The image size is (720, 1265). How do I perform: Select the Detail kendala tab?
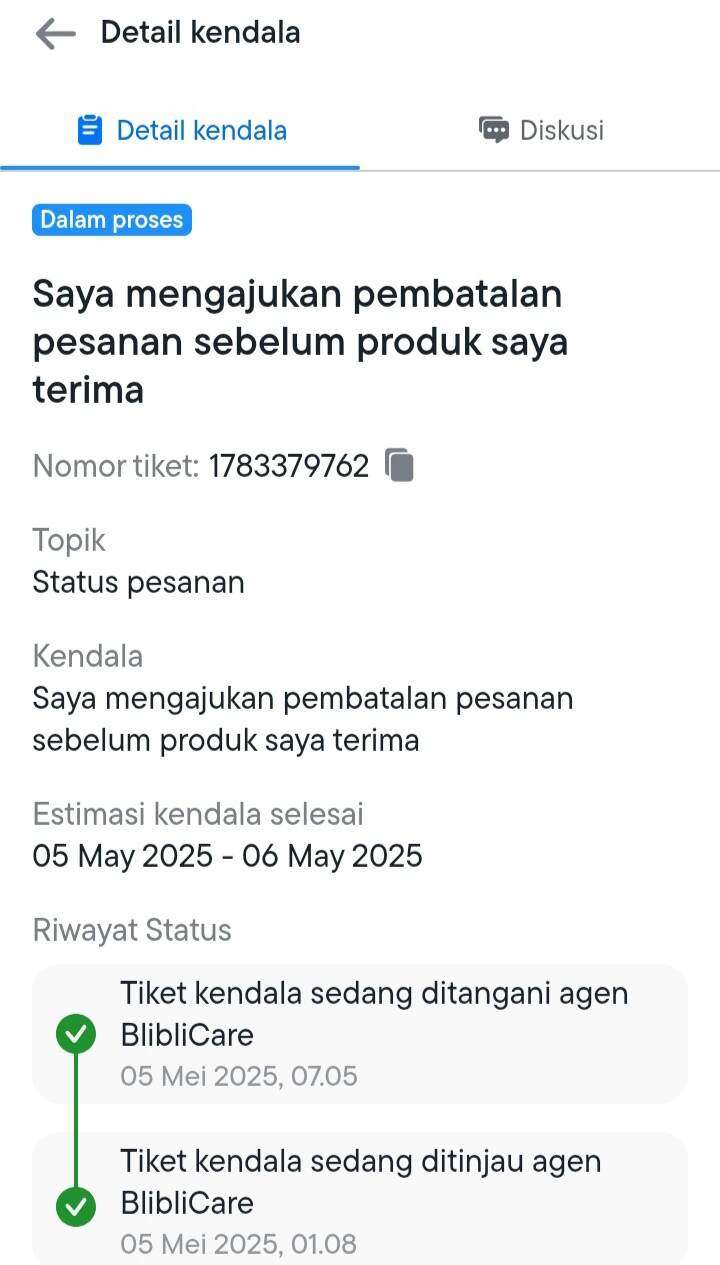(180, 130)
